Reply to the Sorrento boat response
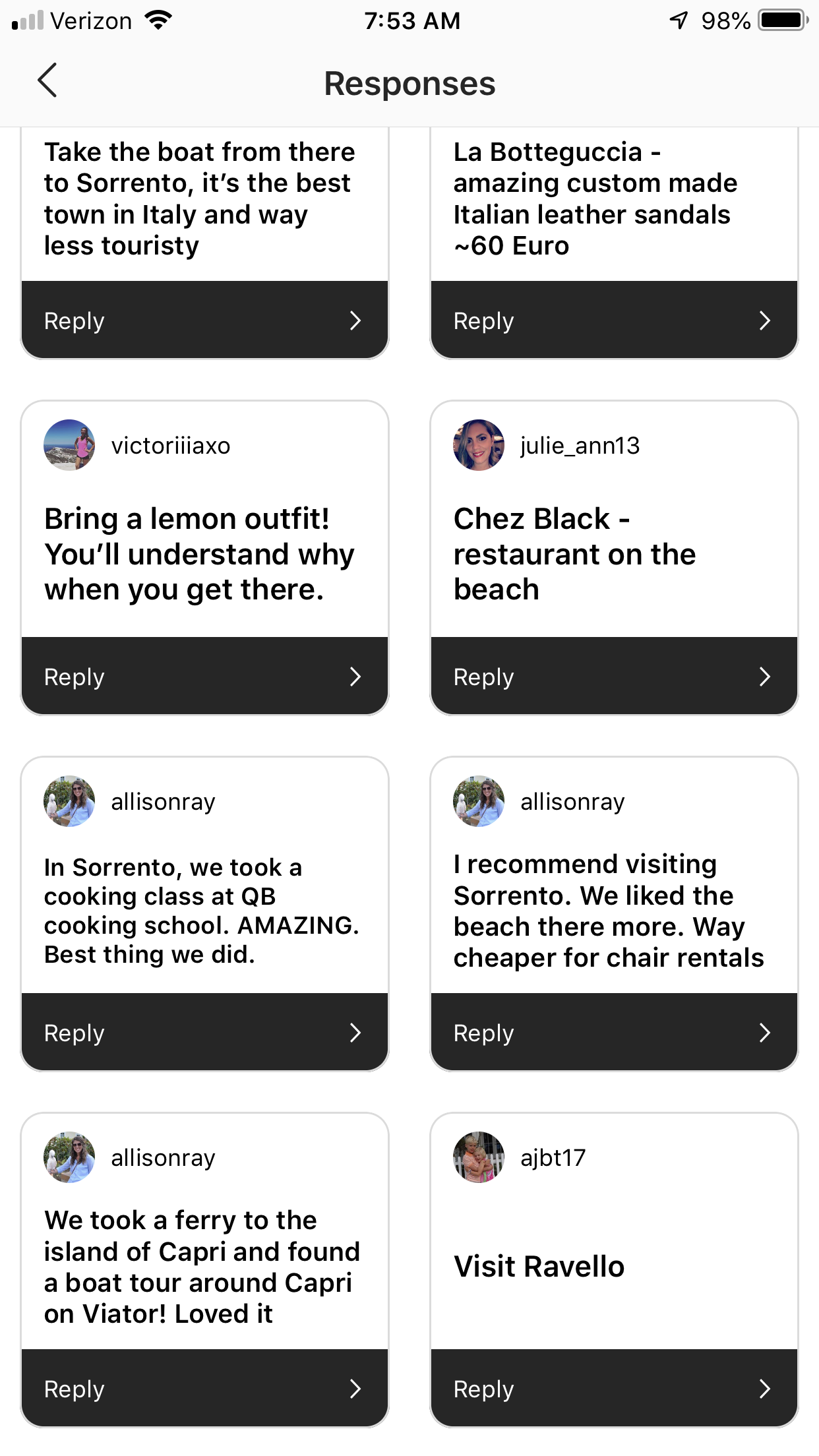Screen dimensions: 819x1456 [204, 320]
